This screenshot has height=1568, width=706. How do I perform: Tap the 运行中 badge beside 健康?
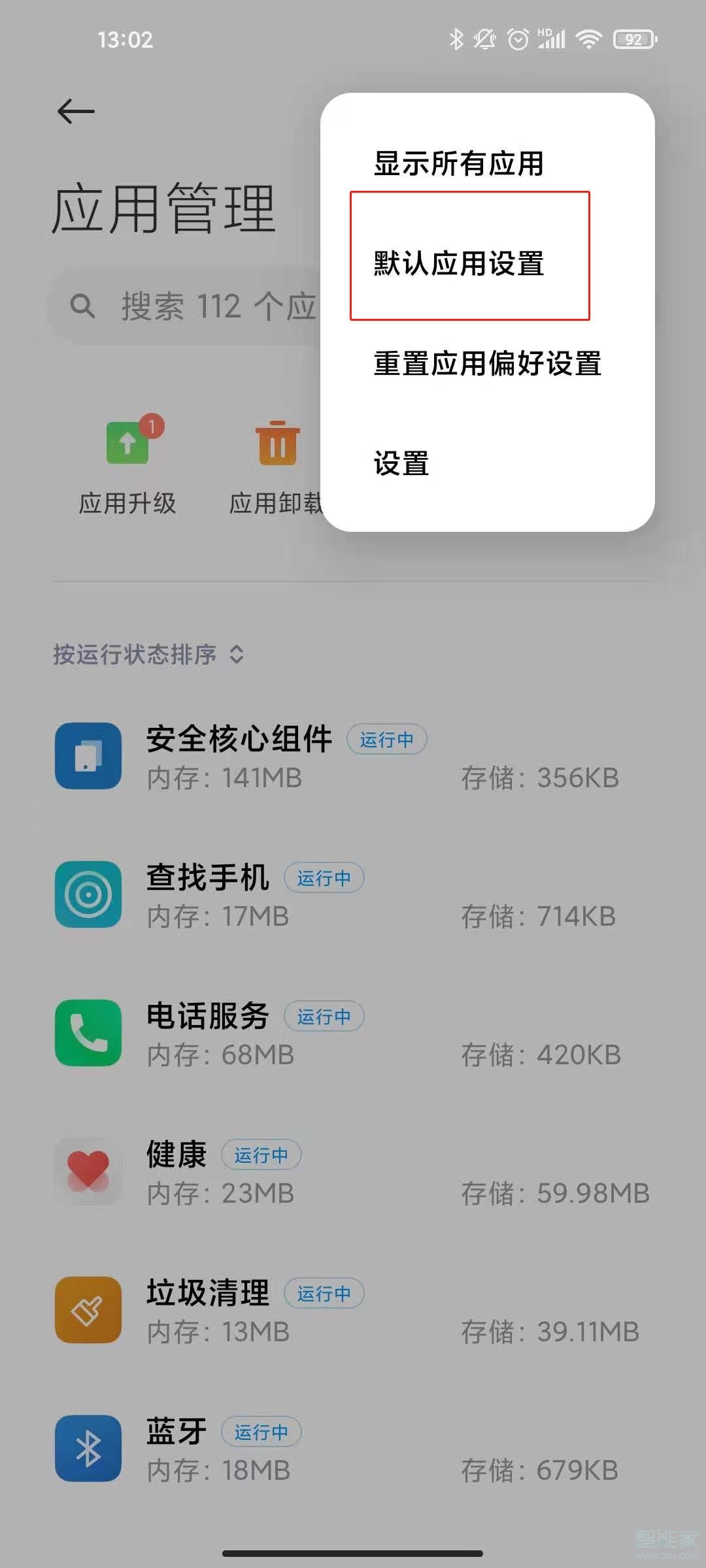pos(261,1154)
